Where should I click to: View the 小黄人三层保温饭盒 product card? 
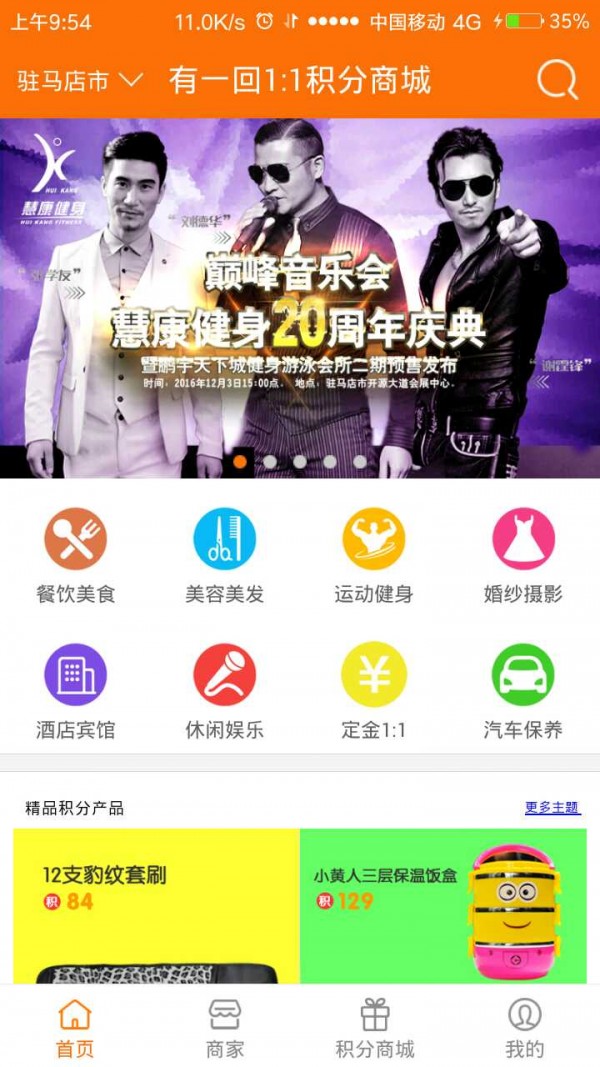pos(443,905)
